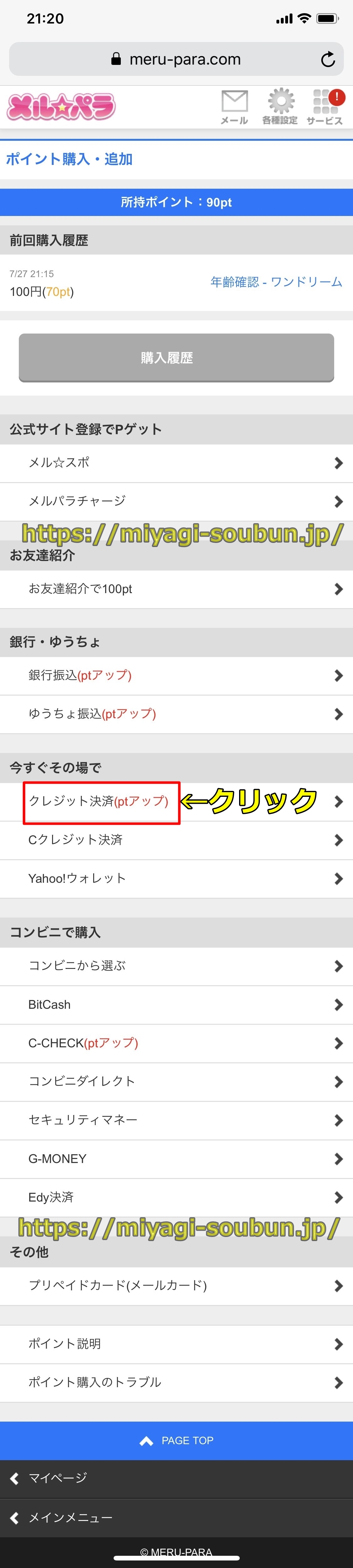This screenshot has width=353, height=1568.
Task: Reload the page in browser
Action: point(328,59)
